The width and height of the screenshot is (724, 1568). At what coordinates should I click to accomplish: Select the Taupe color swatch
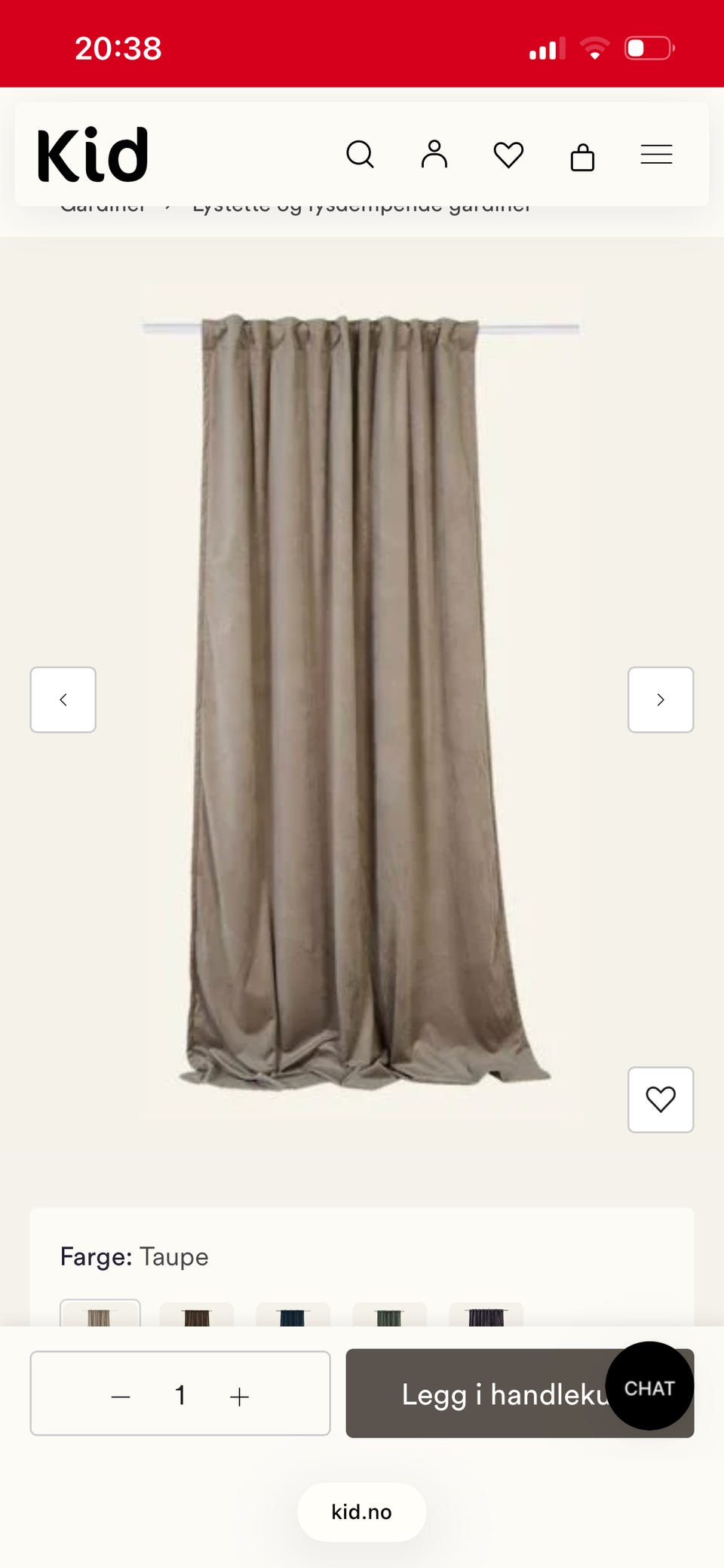(x=100, y=1313)
